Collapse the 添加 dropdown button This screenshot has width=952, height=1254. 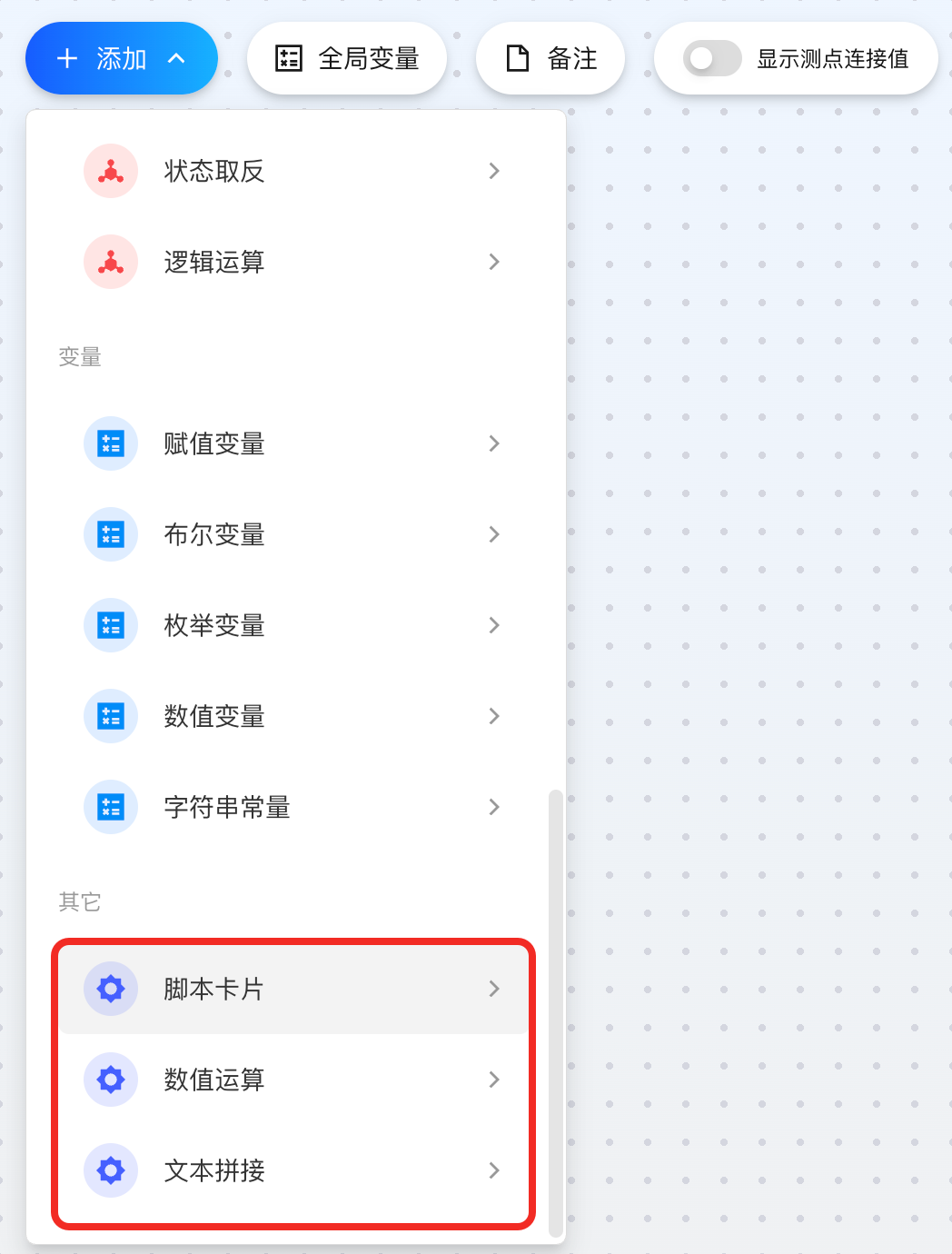121,58
